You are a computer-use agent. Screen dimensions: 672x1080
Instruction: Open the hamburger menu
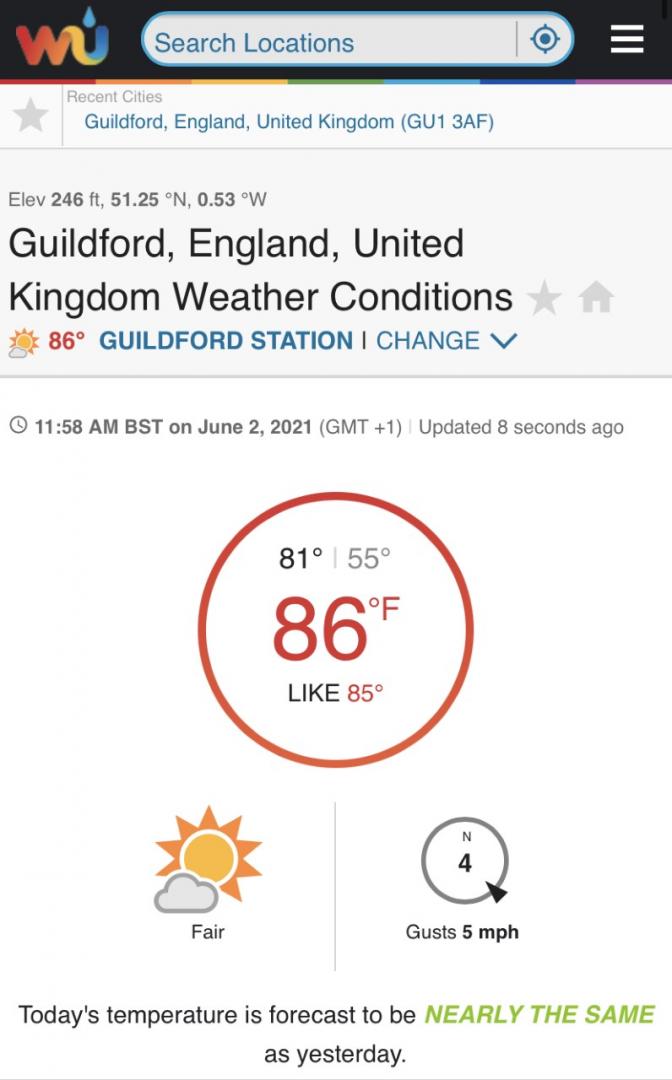[x=627, y=40]
